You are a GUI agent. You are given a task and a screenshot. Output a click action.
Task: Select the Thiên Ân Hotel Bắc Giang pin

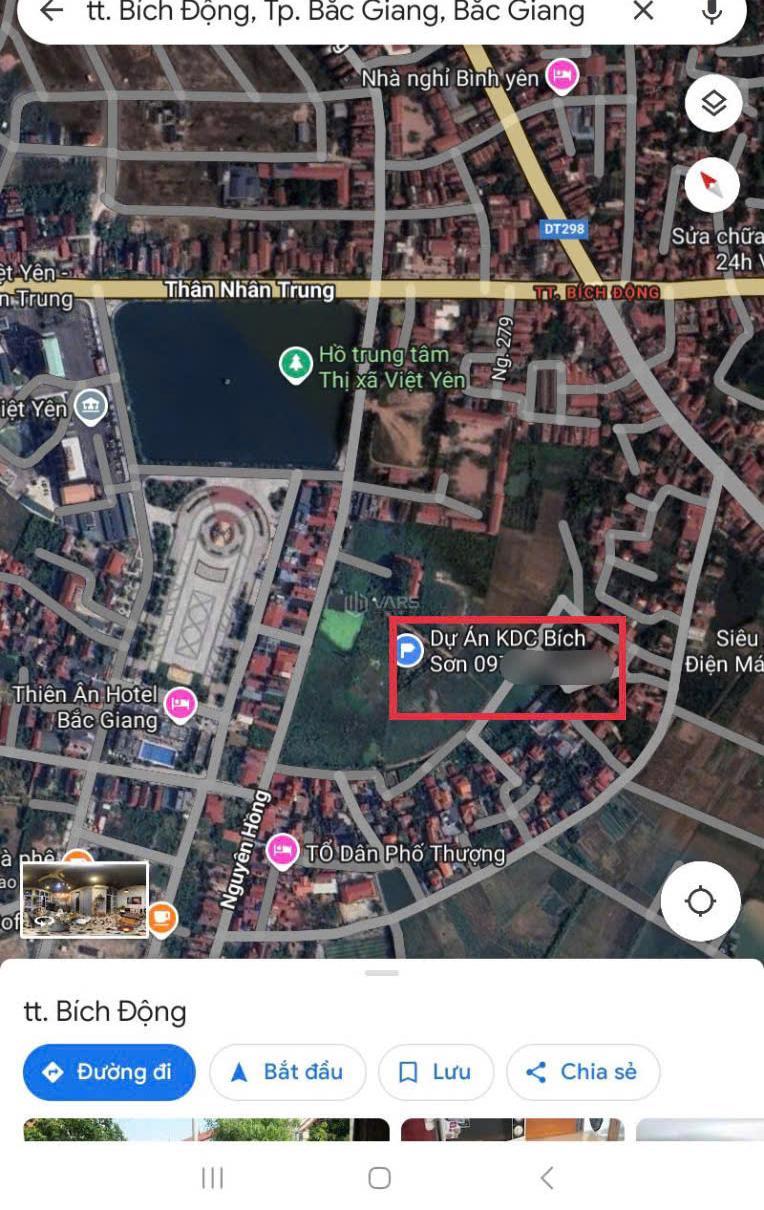[x=180, y=705]
